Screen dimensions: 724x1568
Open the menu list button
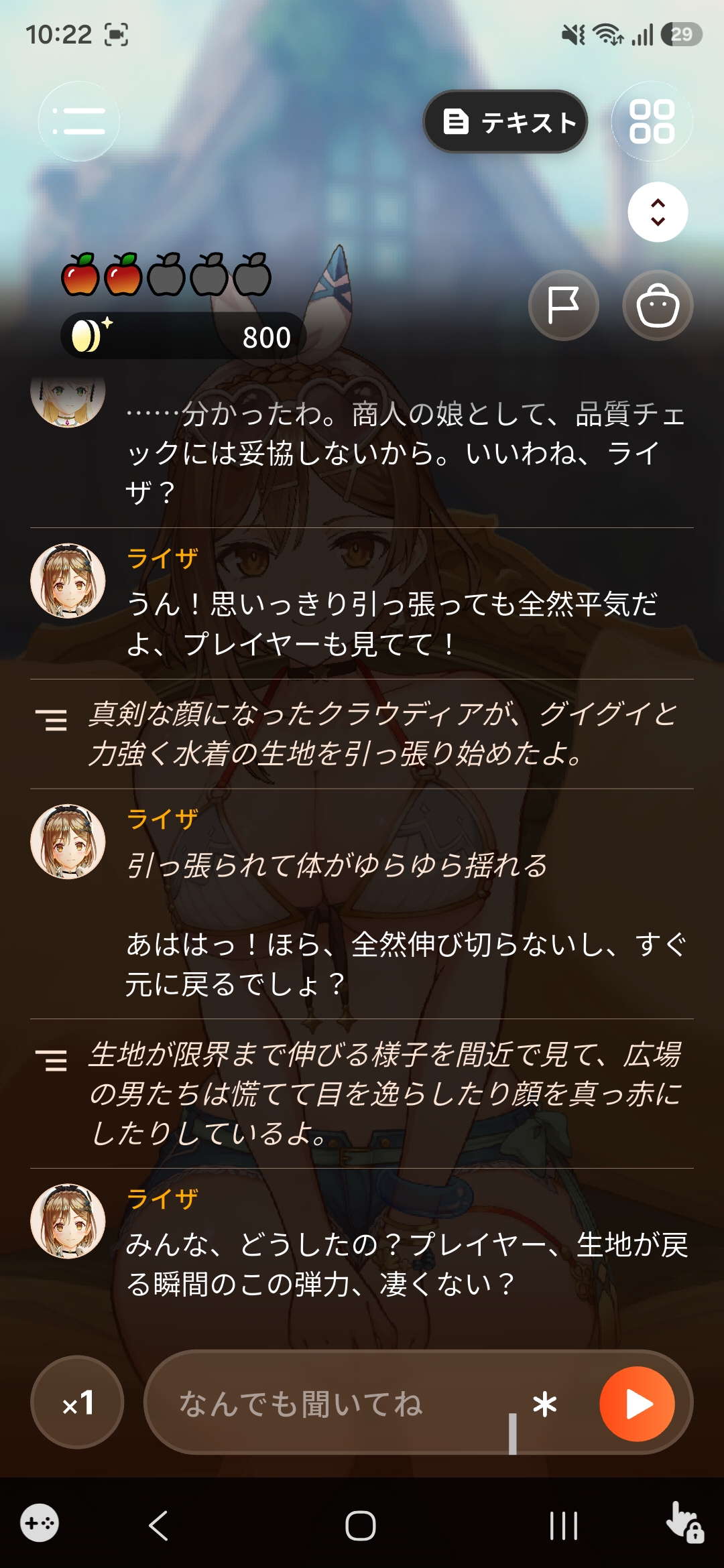[x=79, y=122]
